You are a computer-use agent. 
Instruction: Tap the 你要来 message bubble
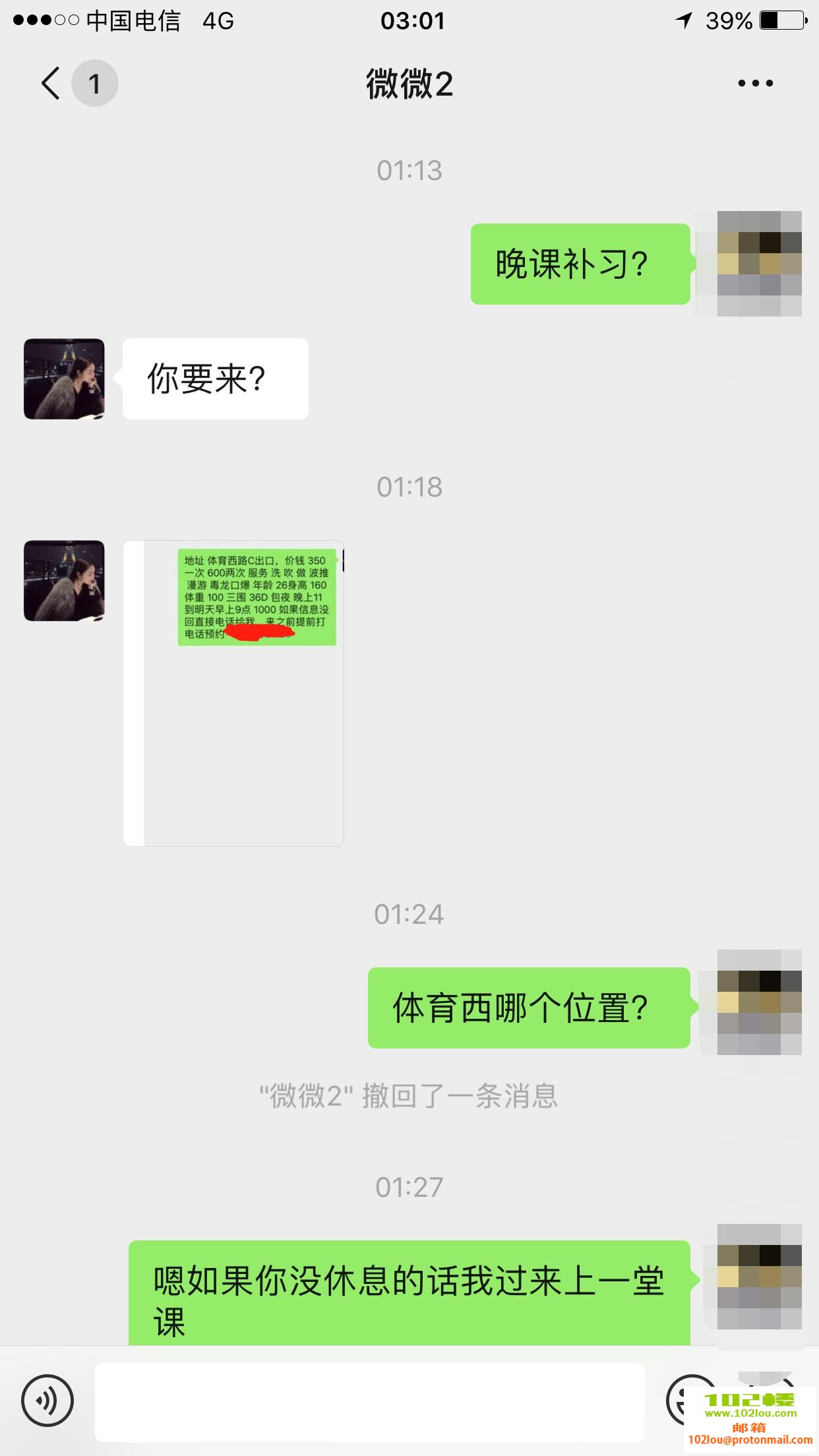click(x=214, y=378)
